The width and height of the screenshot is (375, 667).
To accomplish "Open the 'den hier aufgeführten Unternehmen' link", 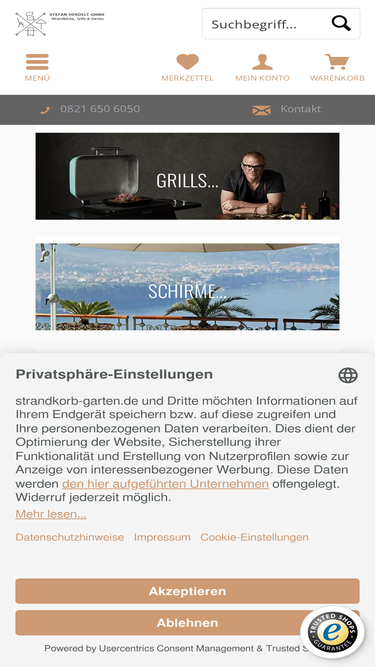I will 165,484.
